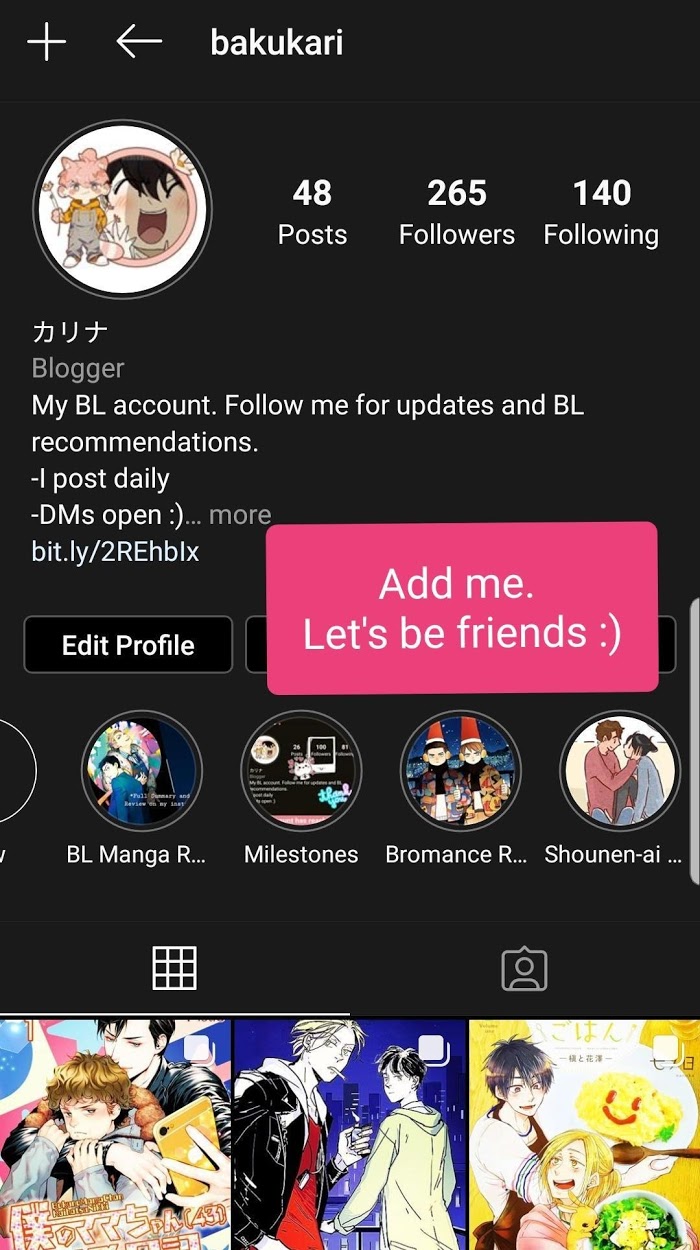Viewport: 700px width, 1250px height.
Task: Open the list of 140 following accounts
Action: 601,212
